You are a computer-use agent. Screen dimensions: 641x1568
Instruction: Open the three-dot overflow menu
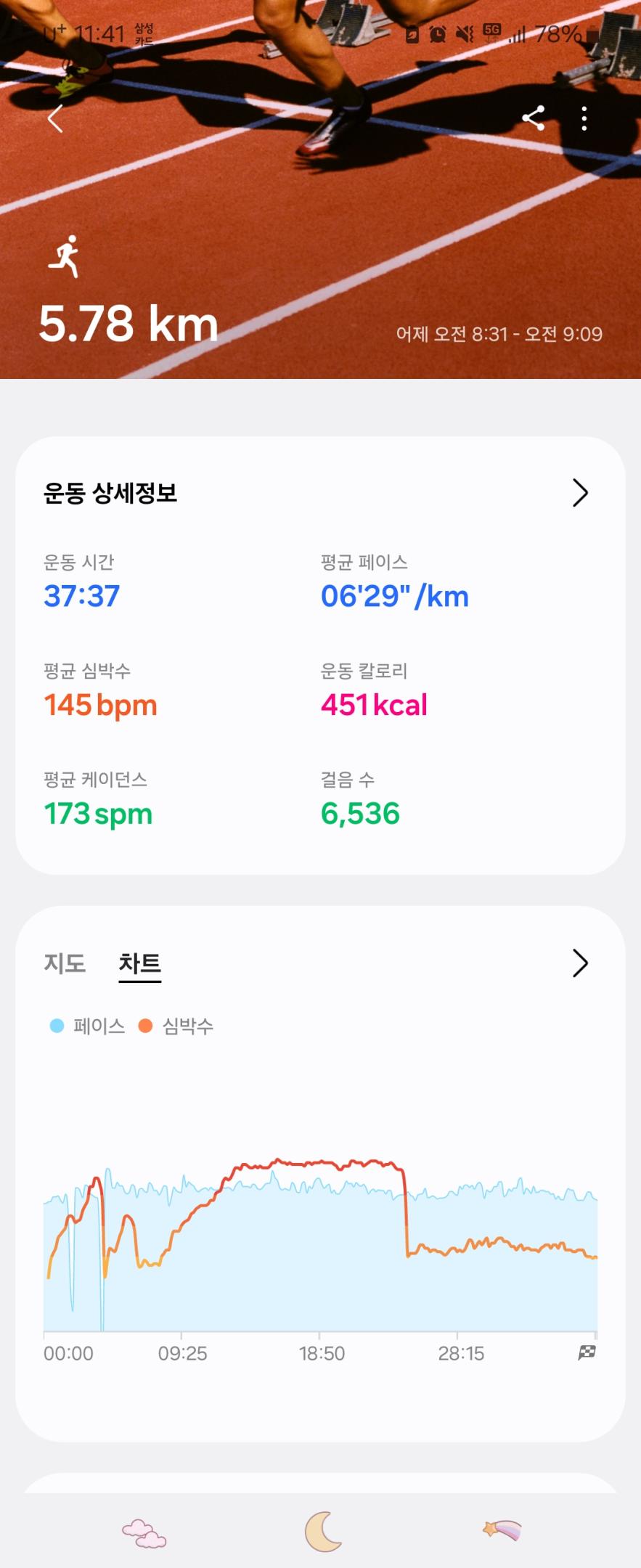pos(584,118)
